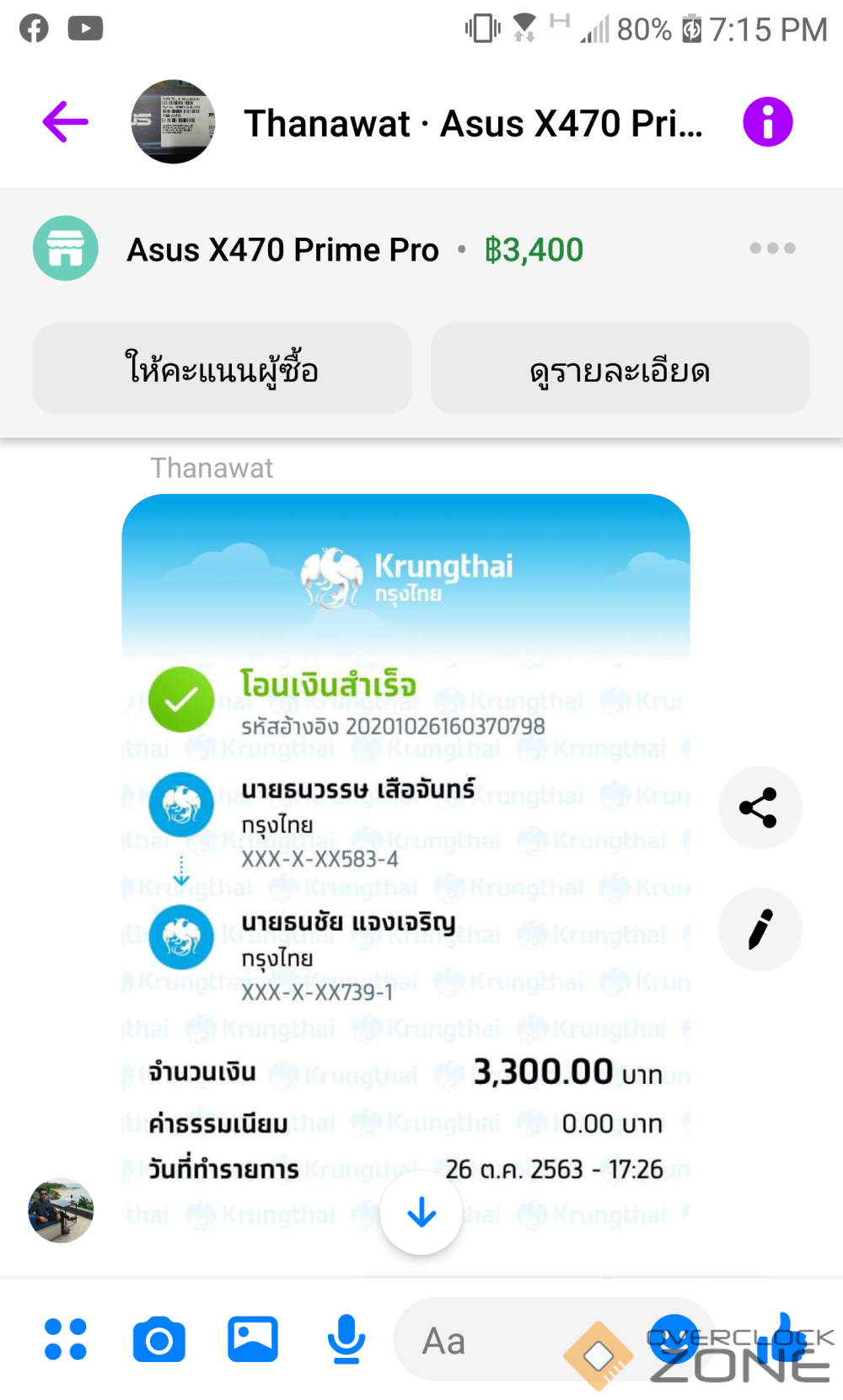Screen dimensions: 843x1400
Task: Open more options with the four-dot icon
Action: click(66, 1339)
